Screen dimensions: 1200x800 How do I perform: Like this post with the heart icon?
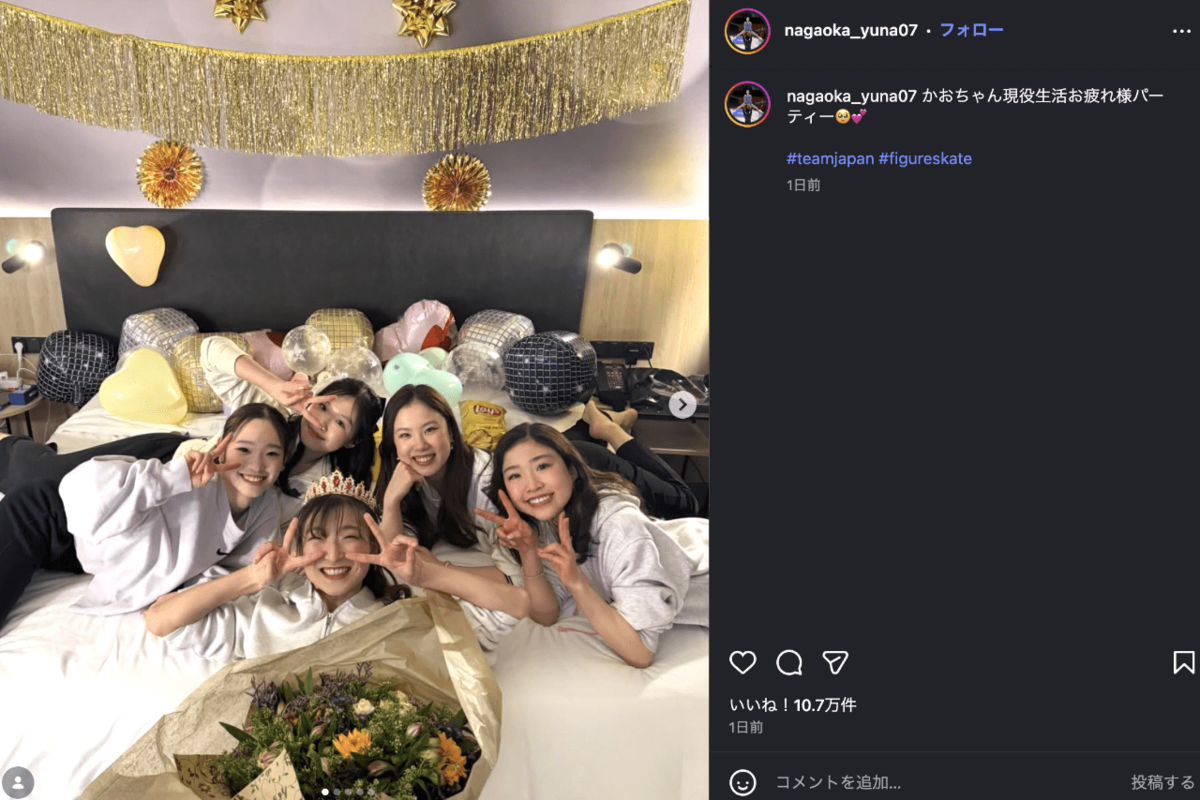pyautogui.click(x=742, y=662)
